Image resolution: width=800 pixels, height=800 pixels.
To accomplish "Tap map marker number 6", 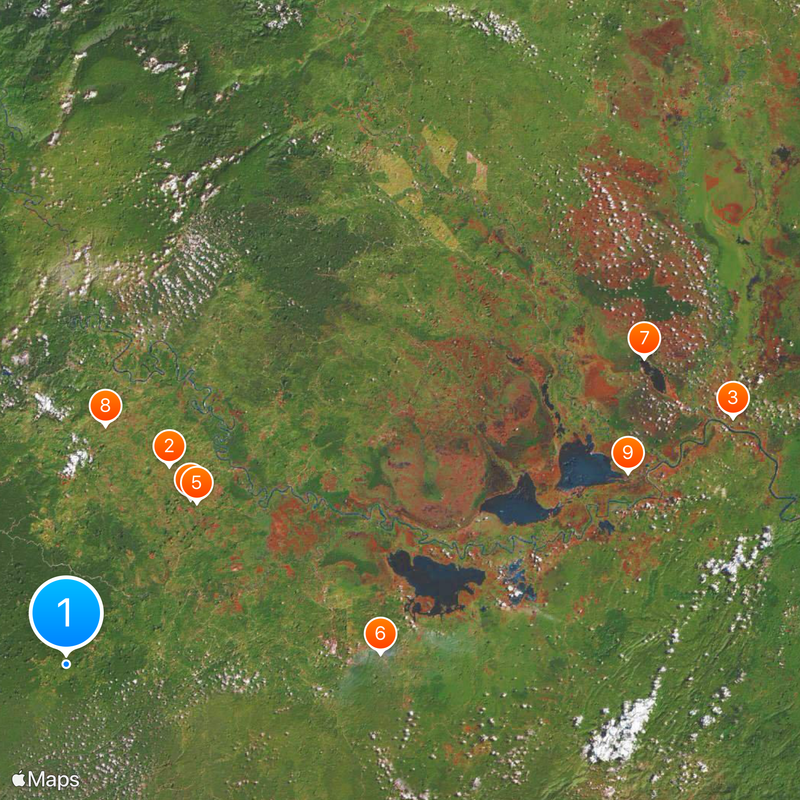I will [380, 633].
